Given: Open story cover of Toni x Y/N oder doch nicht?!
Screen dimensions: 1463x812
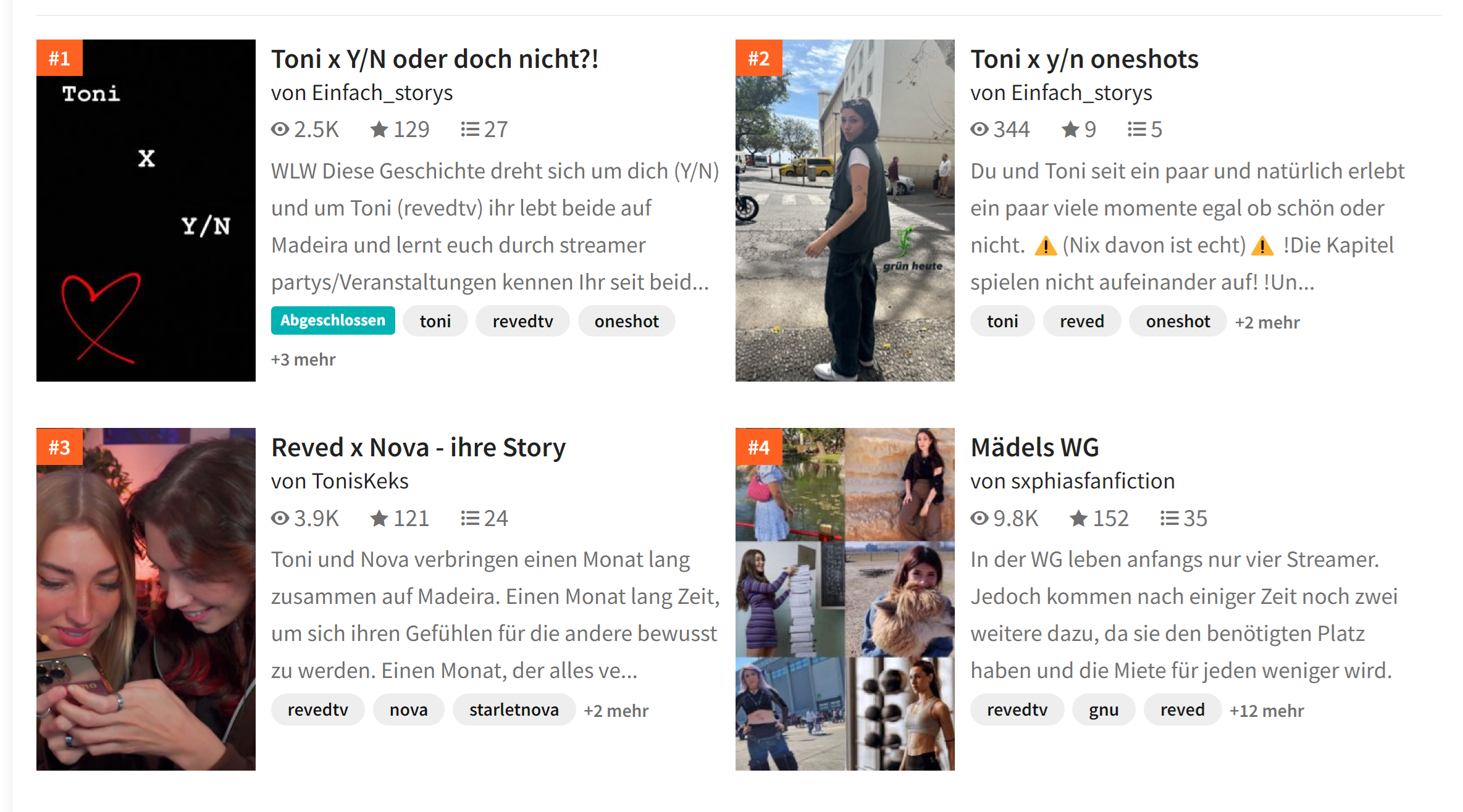Looking at the screenshot, I should point(146,210).
